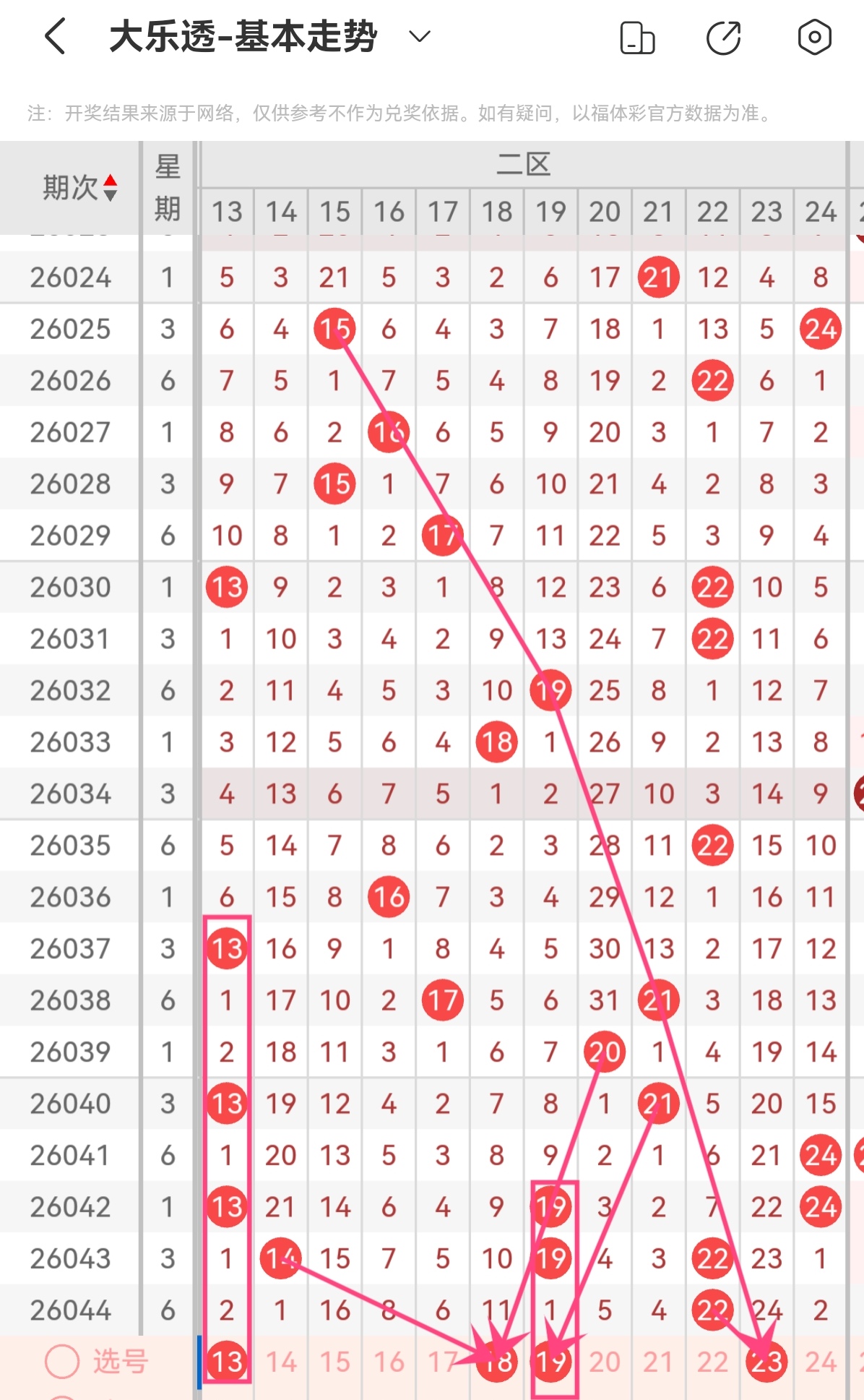This screenshot has height=1400, width=864.
Task: Expand chart type options via title chevron
Action: (x=417, y=36)
